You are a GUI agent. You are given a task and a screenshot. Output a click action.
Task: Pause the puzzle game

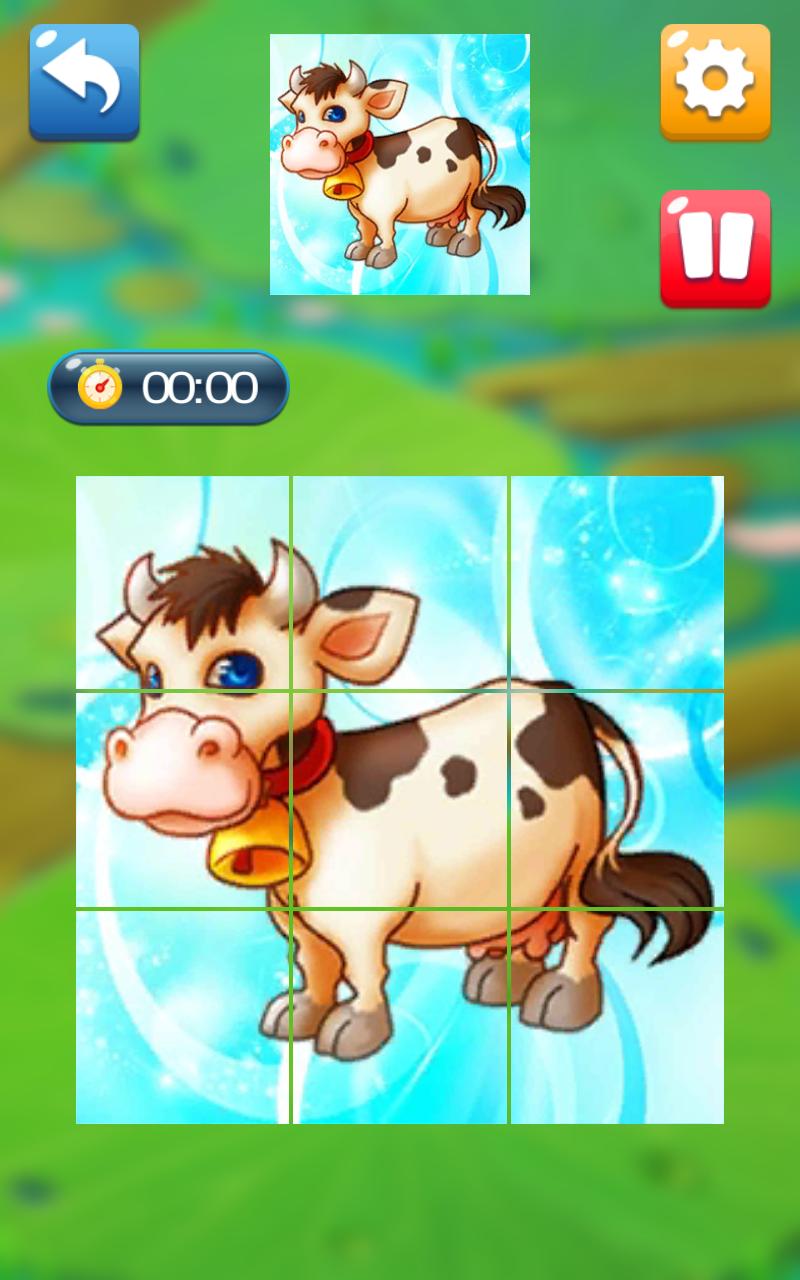pyautogui.click(x=715, y=248)
